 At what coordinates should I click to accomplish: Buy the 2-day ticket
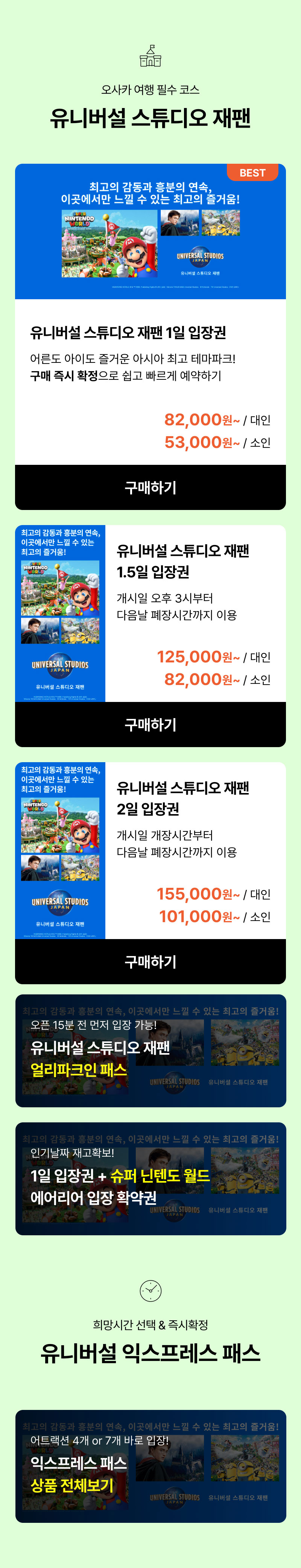tap(150, 961)
